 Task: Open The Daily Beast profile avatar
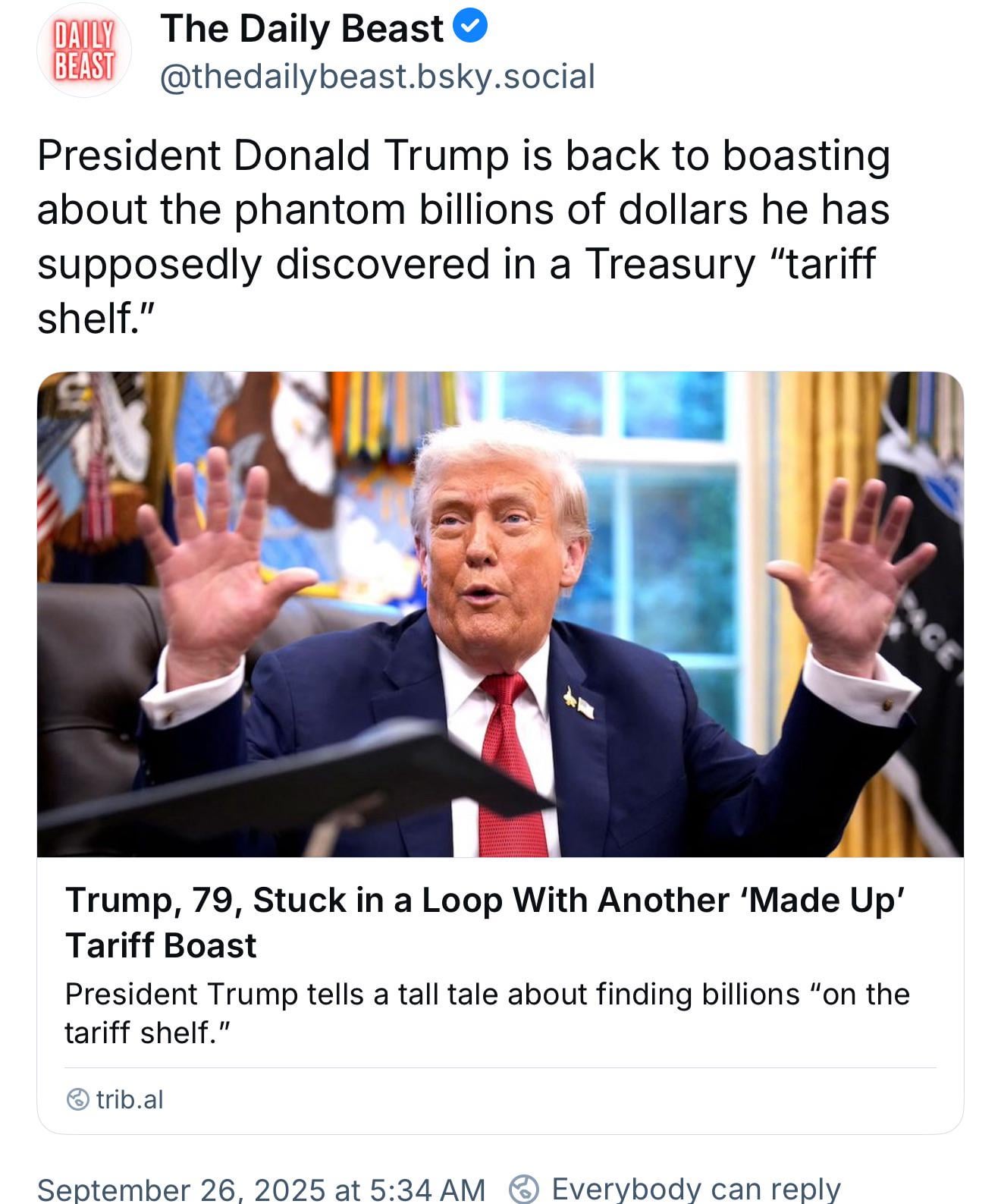click(84, 50)
